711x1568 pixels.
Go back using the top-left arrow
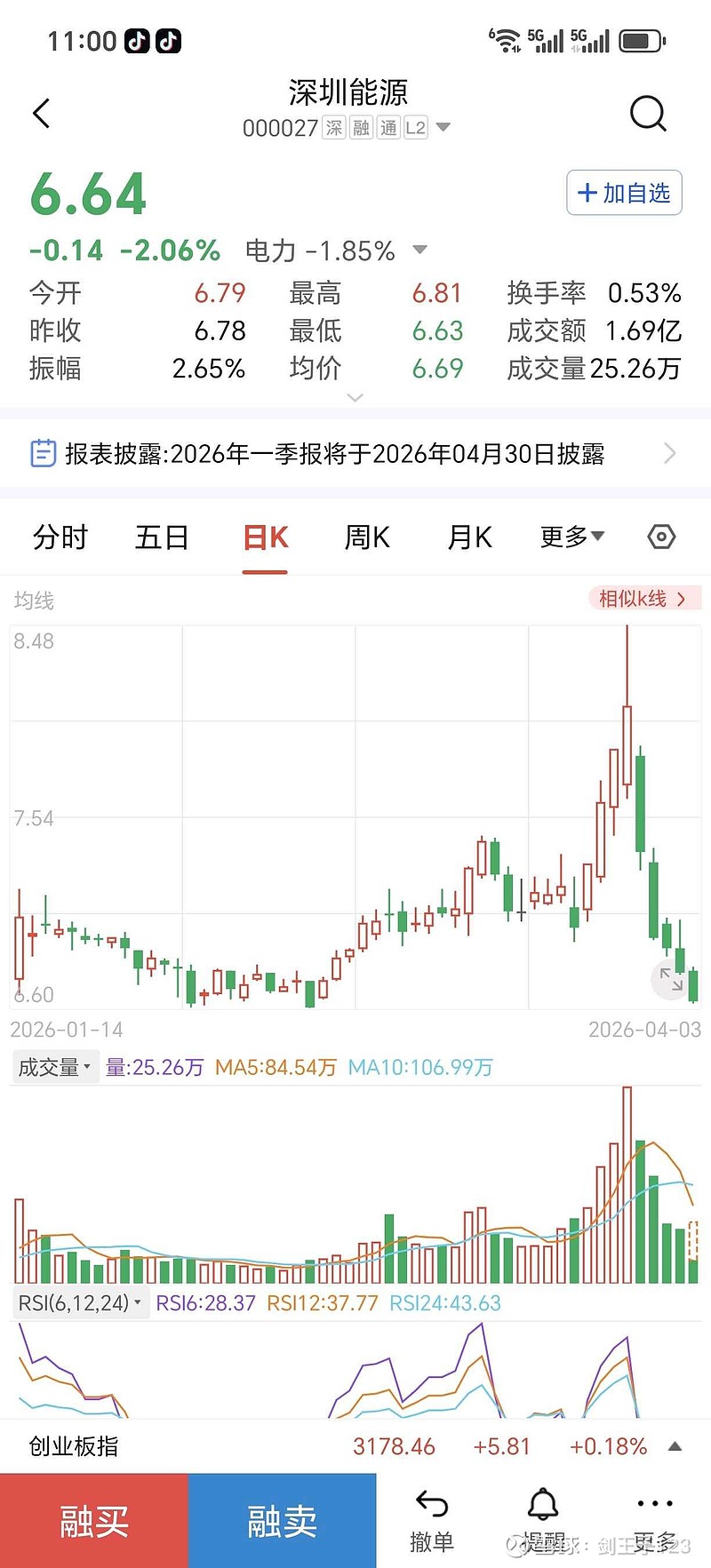(x=41, y=114)
